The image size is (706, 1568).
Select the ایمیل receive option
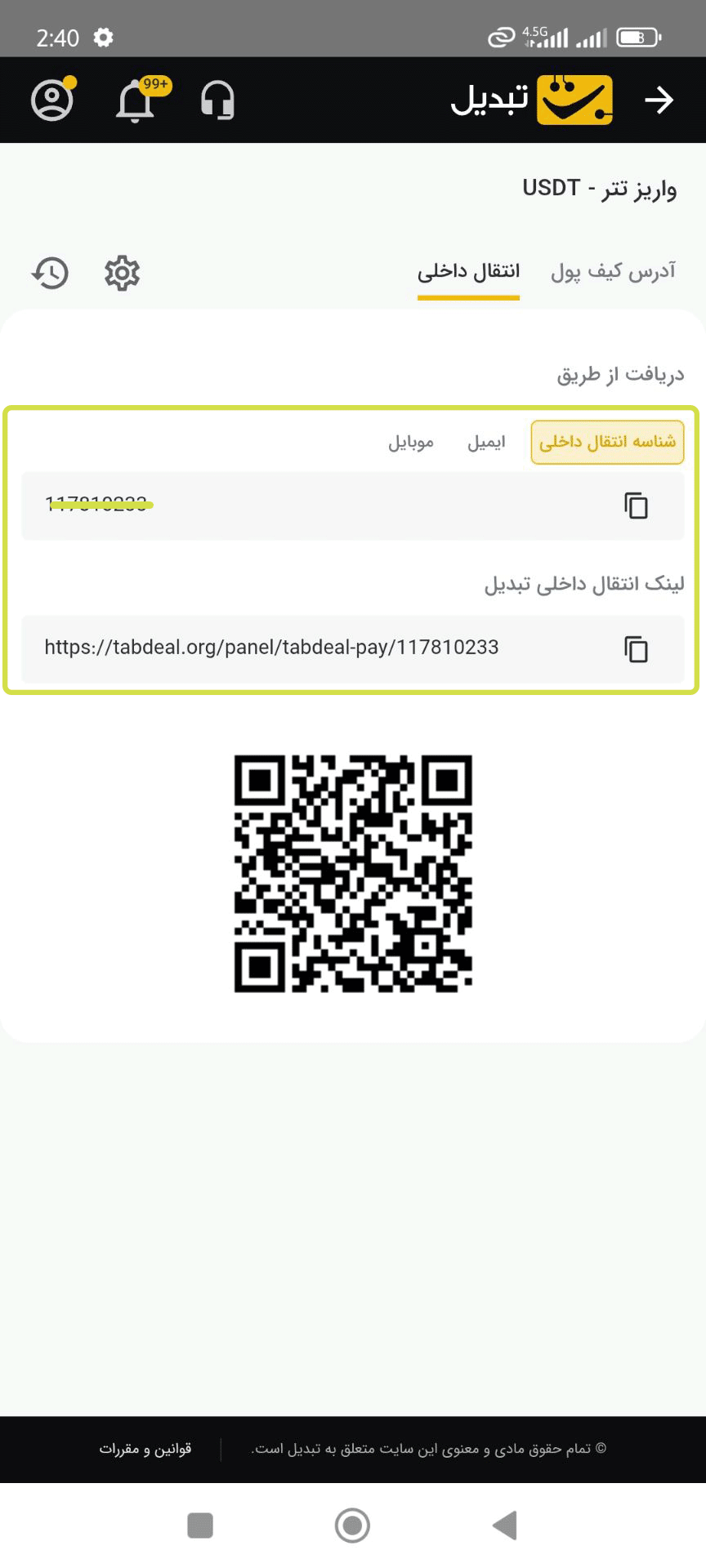pos(486,442)
